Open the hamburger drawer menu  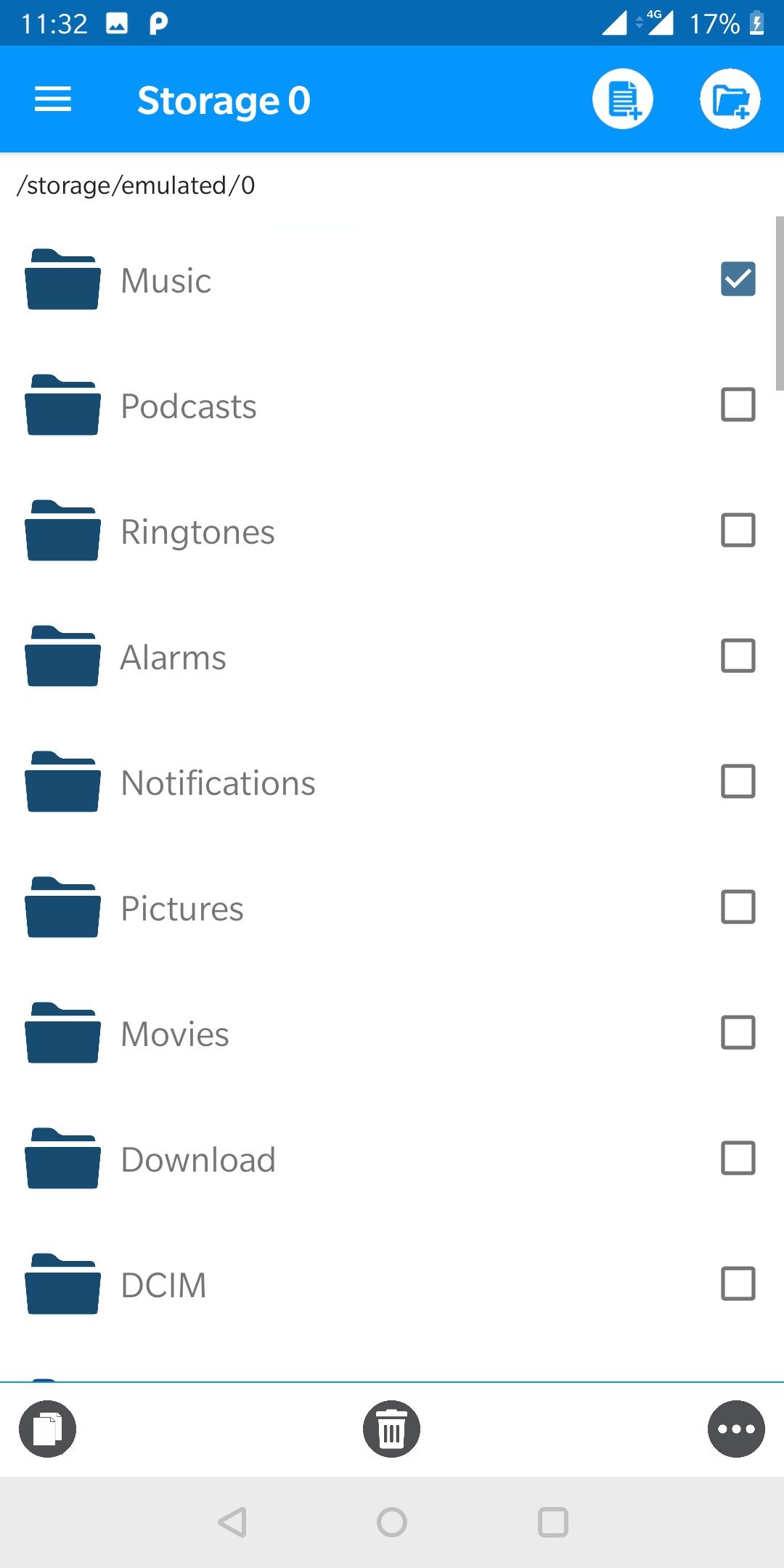[x=53, y=99]
